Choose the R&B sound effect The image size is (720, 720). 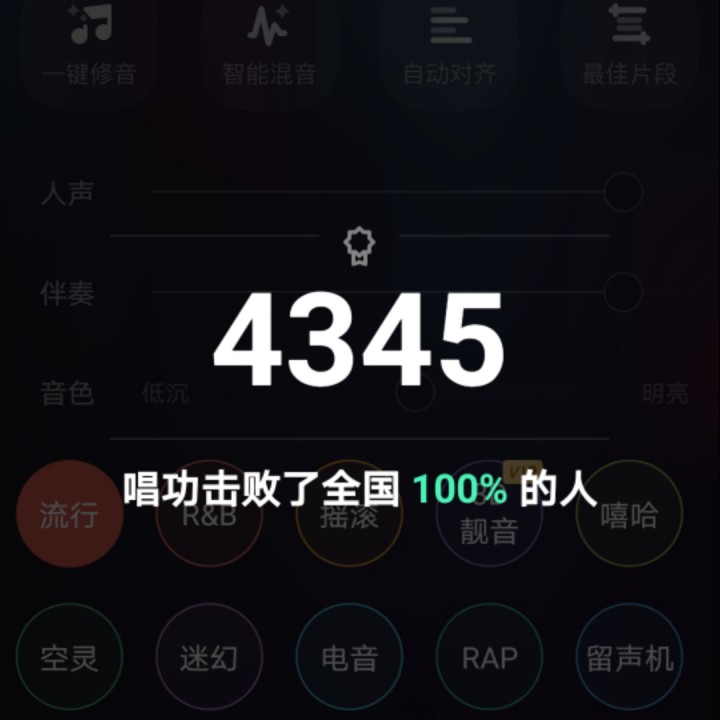point(209,514)
